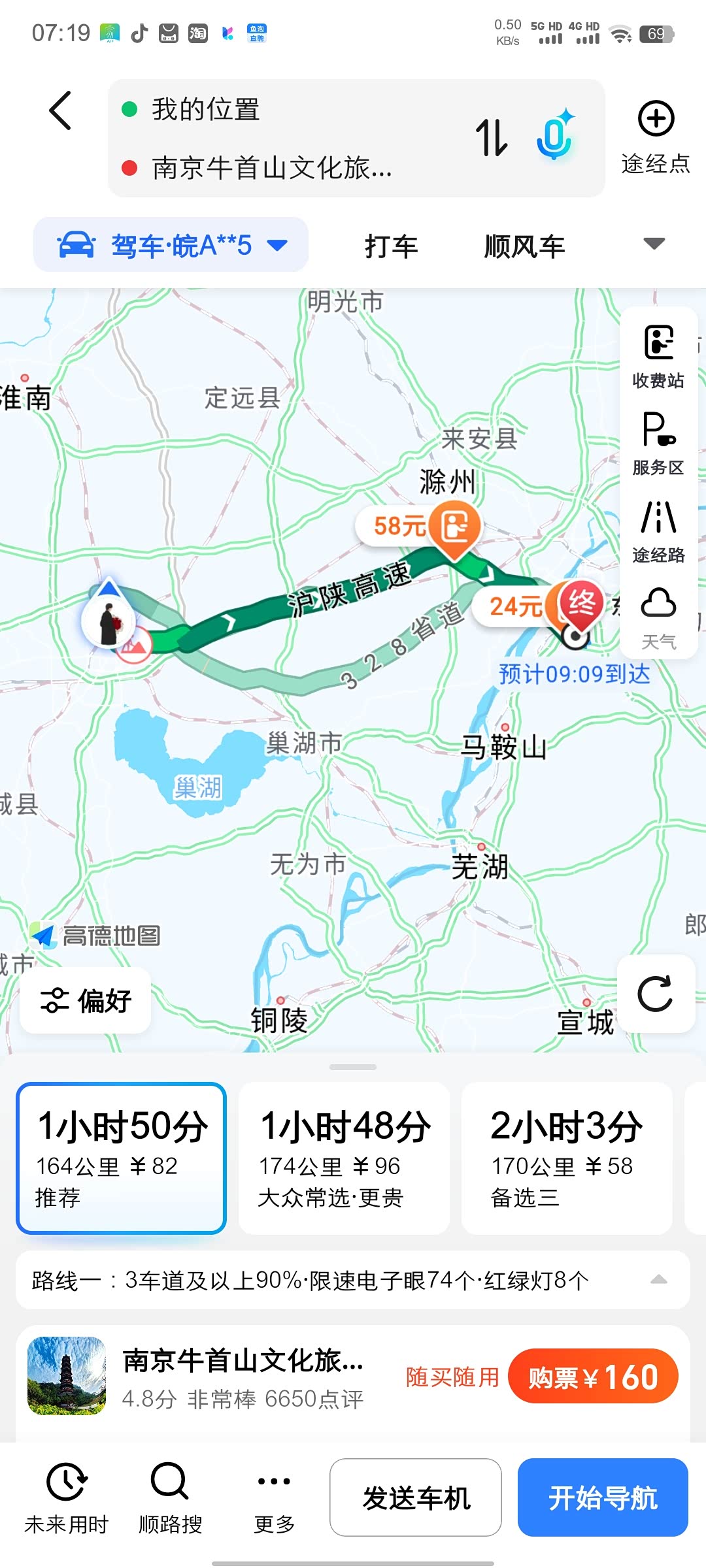The image size is (706, 1568).
Task: Show 收费站 toll stations on map
Action: tap(658, 356)
